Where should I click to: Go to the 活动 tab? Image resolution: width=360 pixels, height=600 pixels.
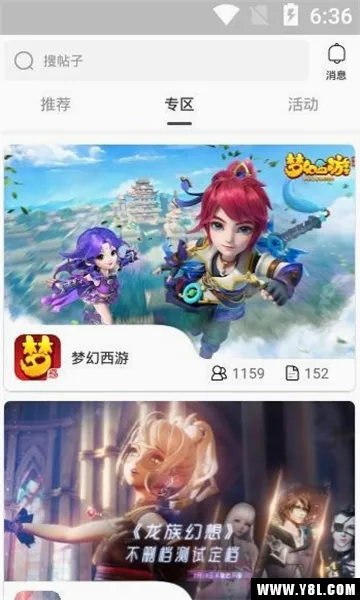click(x=303, y=104)
